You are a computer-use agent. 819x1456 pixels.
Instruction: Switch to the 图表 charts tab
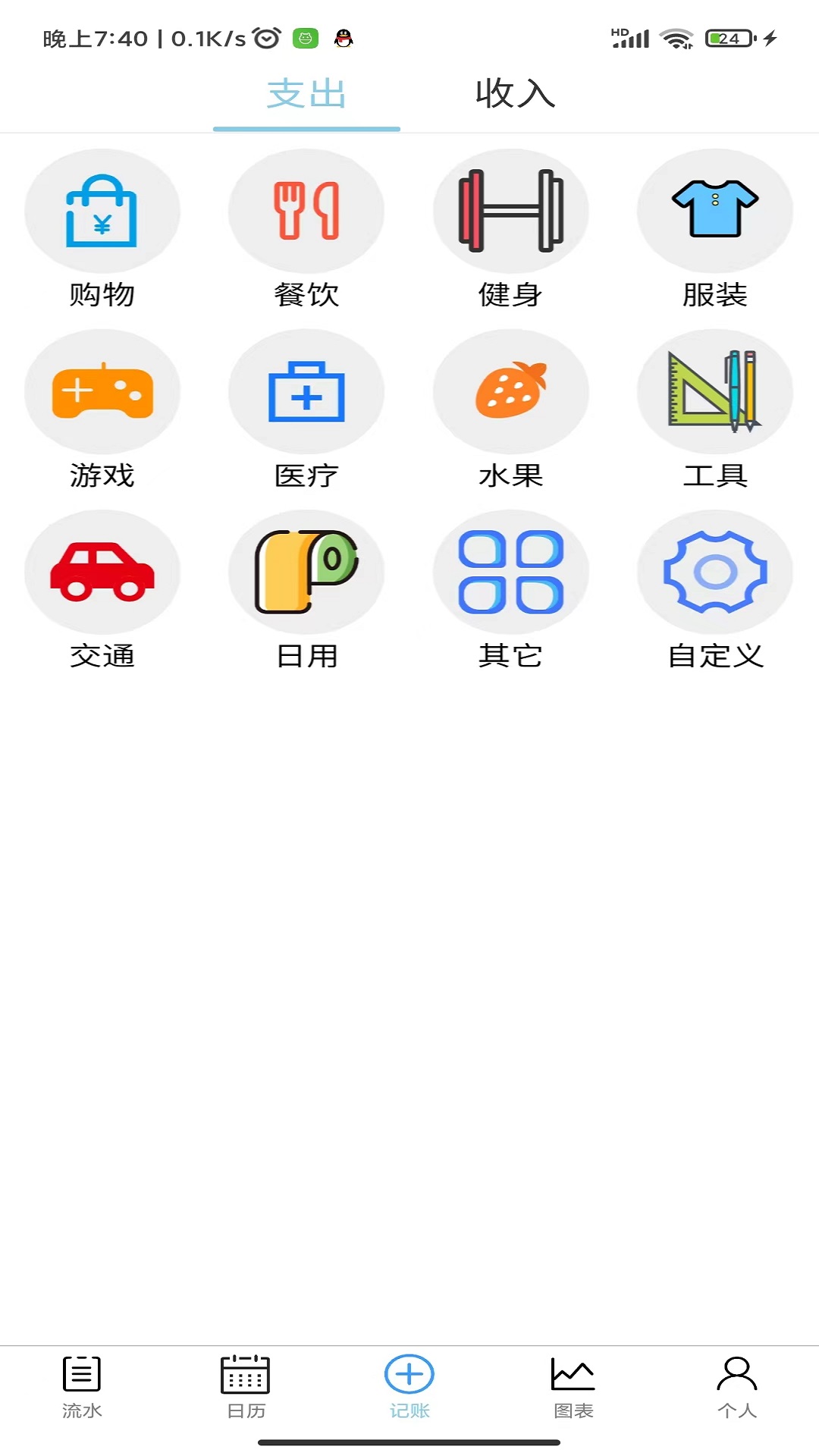tap(573, 1387)
